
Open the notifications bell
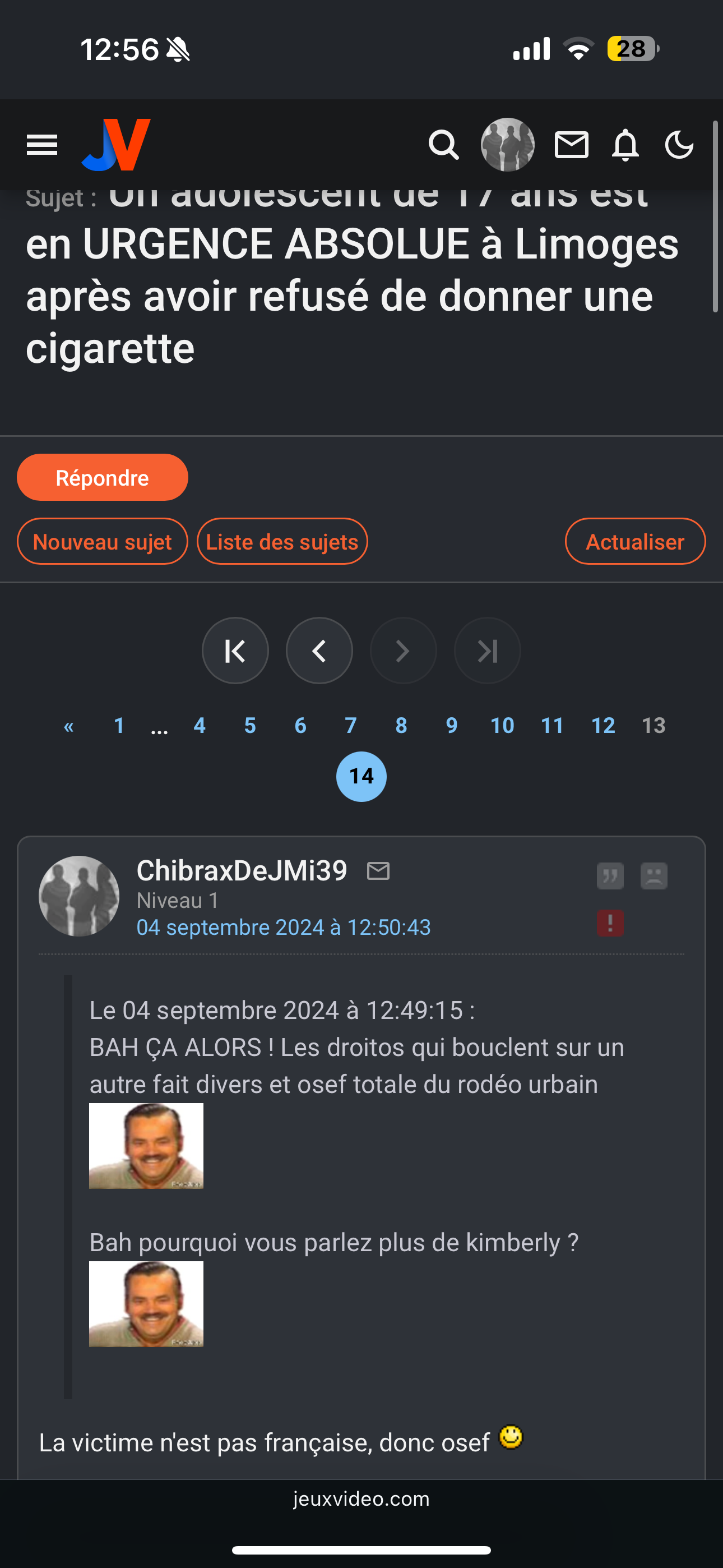click(625, 145)
